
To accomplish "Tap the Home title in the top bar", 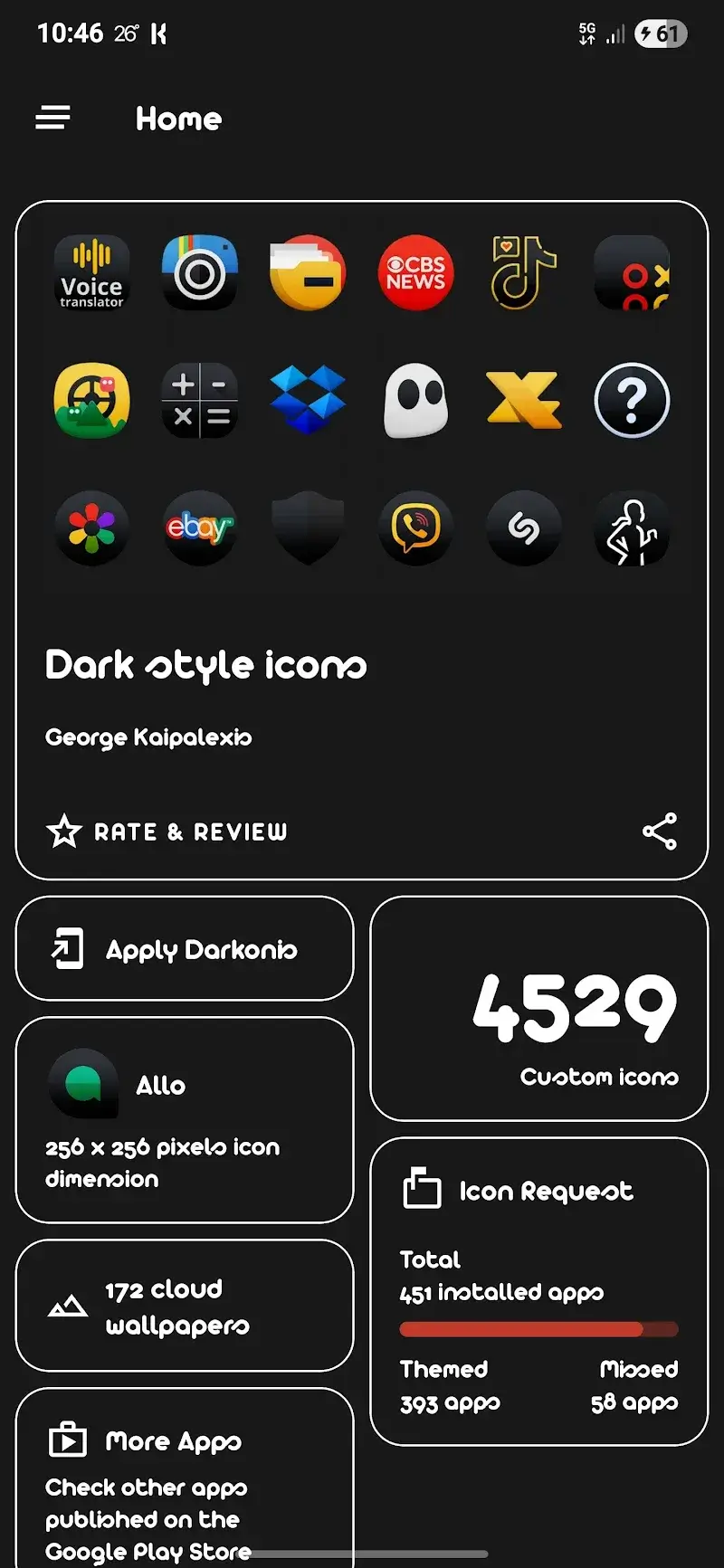I will (x=178, y=119).
